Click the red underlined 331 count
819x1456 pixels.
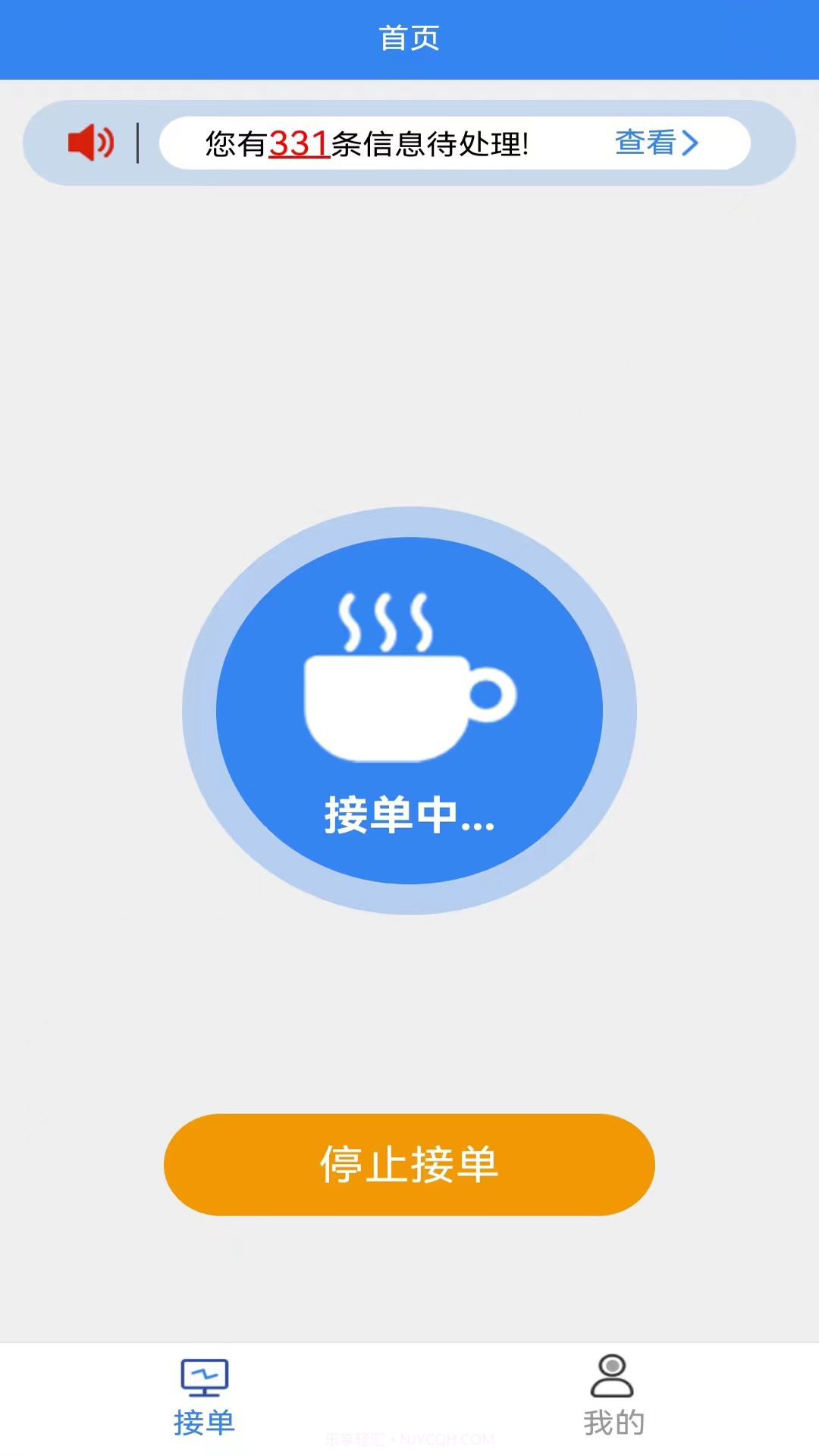pos(297,143)
